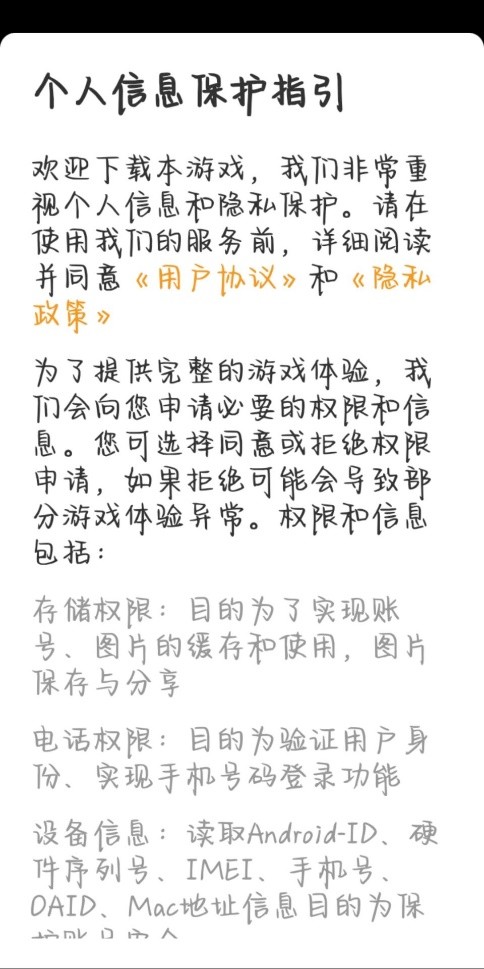
Task: Open the 《用户协议》 link
Action: (216, 281)
